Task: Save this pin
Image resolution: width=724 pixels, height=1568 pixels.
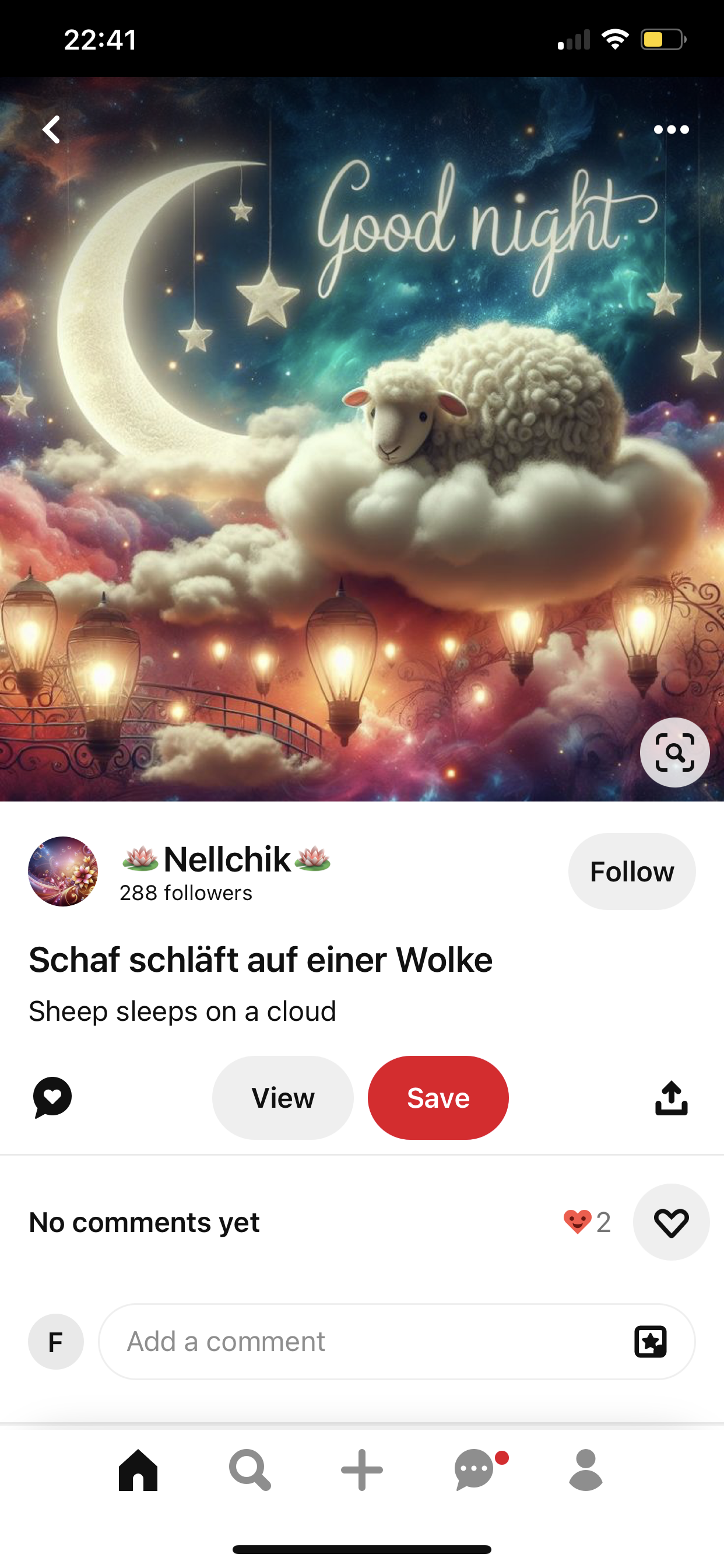Action: pyautogui.click(x=438, y=1097)
